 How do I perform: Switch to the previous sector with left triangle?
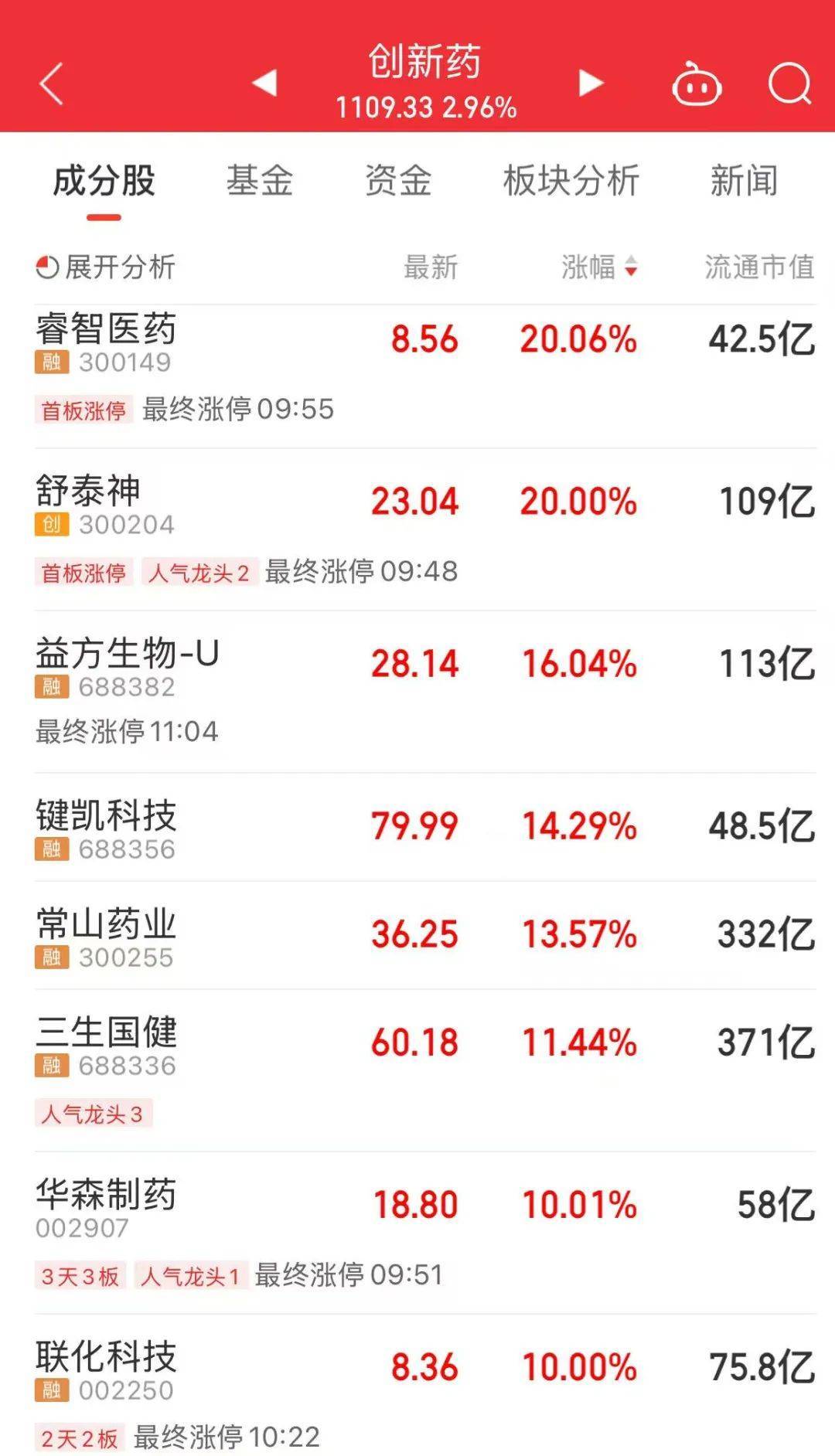click(264, 83)
